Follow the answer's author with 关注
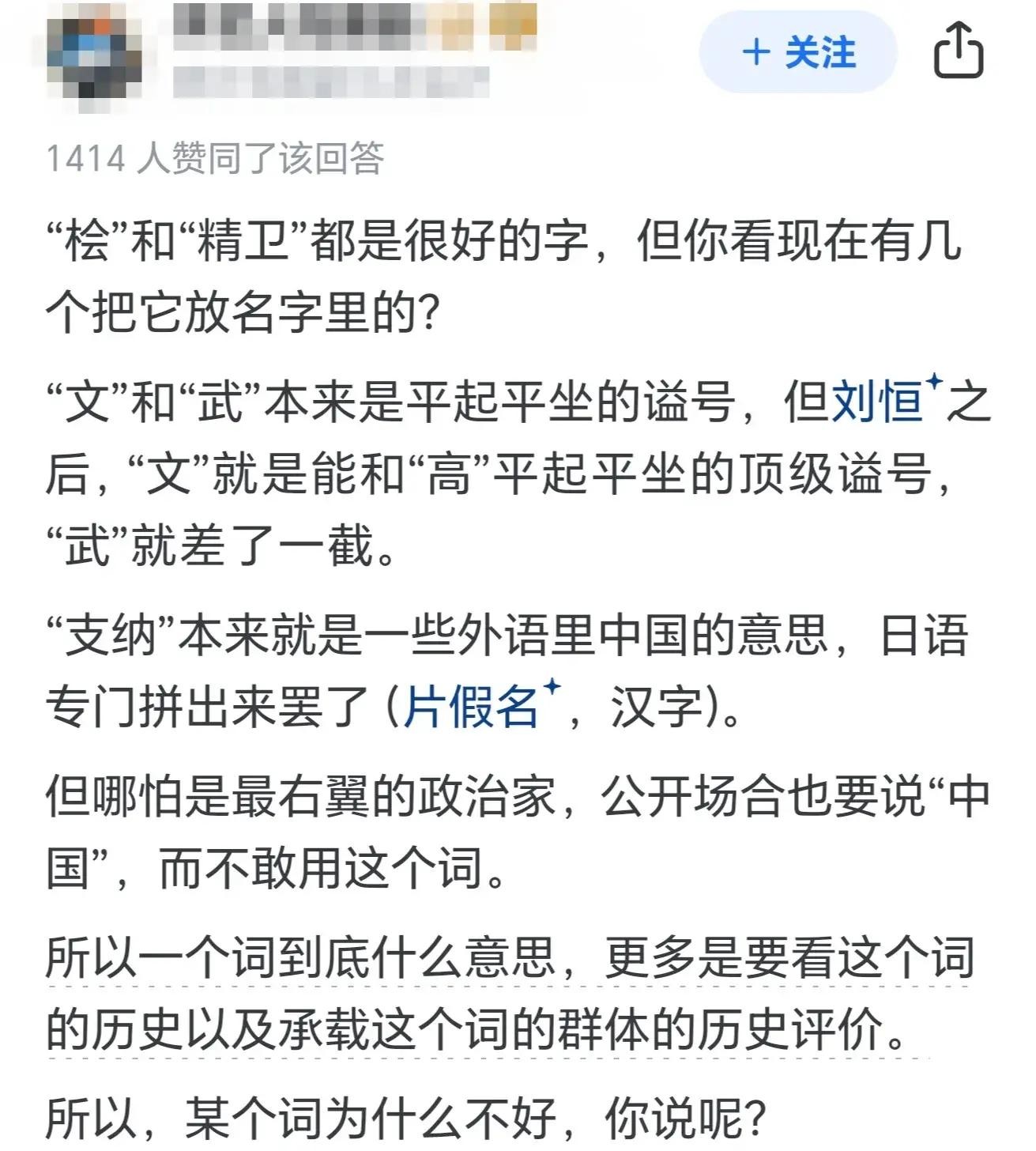Viewport: 1036px width, 1151px height. click(x=798, y=53)
